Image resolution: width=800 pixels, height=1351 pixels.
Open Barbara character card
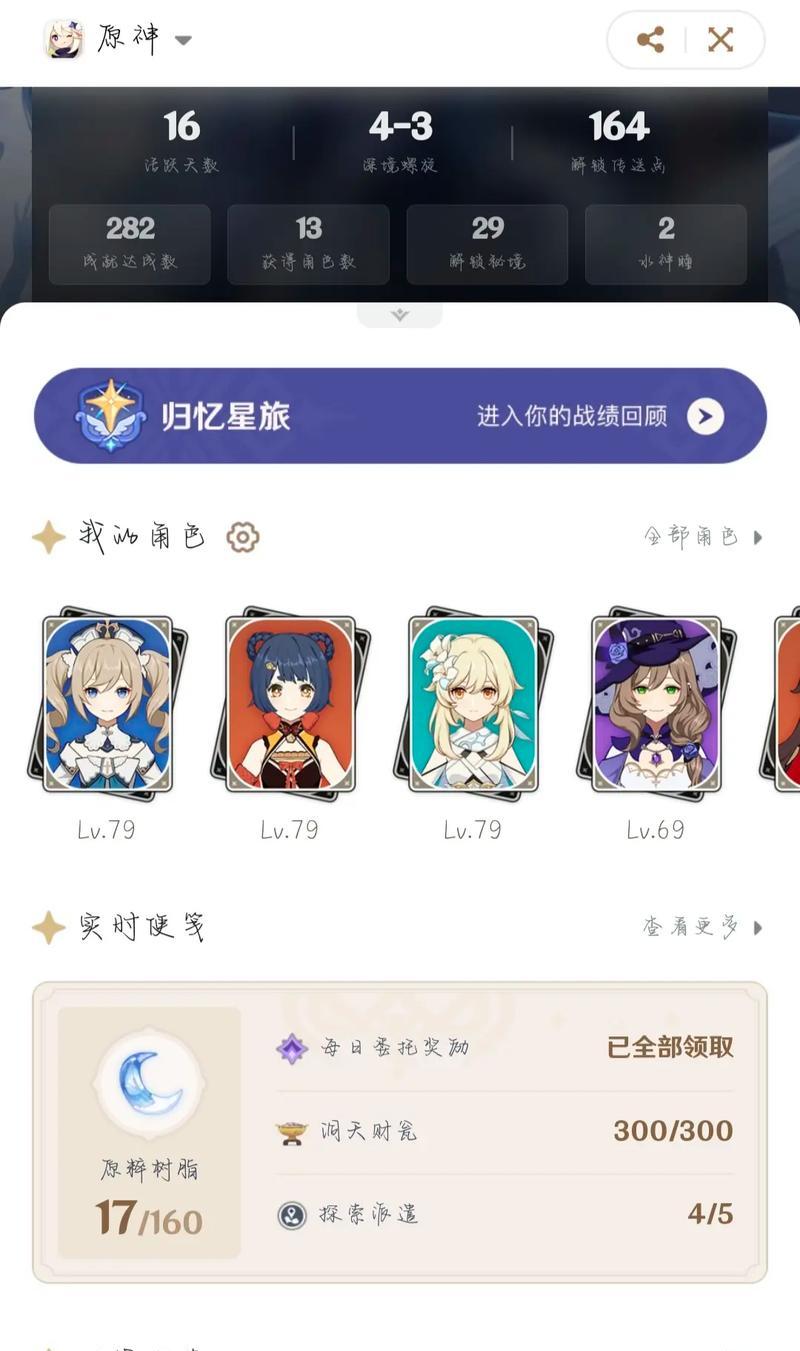tap(107, 704)
